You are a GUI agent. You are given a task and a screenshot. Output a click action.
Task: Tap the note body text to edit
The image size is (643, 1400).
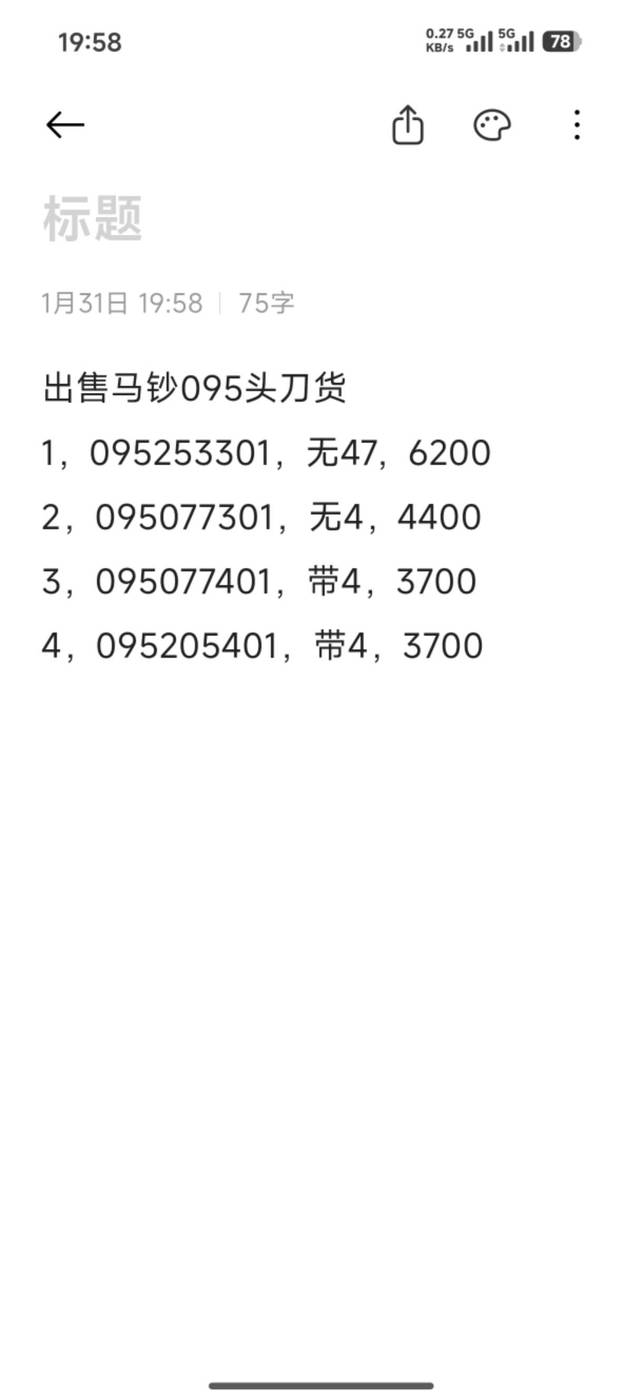pyautogui.click(x=265, y=518)
